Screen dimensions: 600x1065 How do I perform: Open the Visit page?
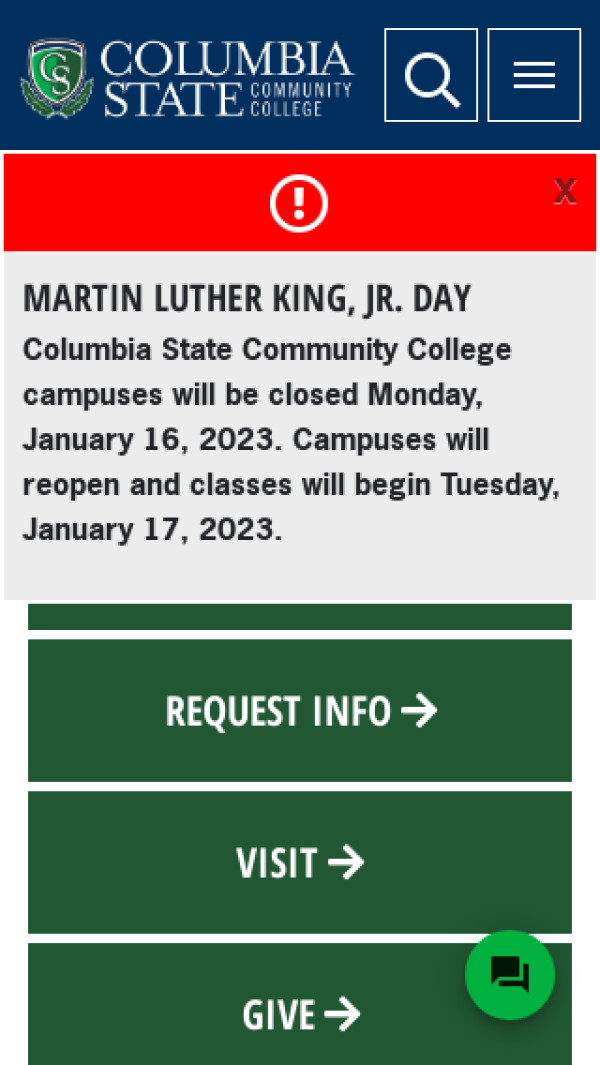(x=300, y=862)
